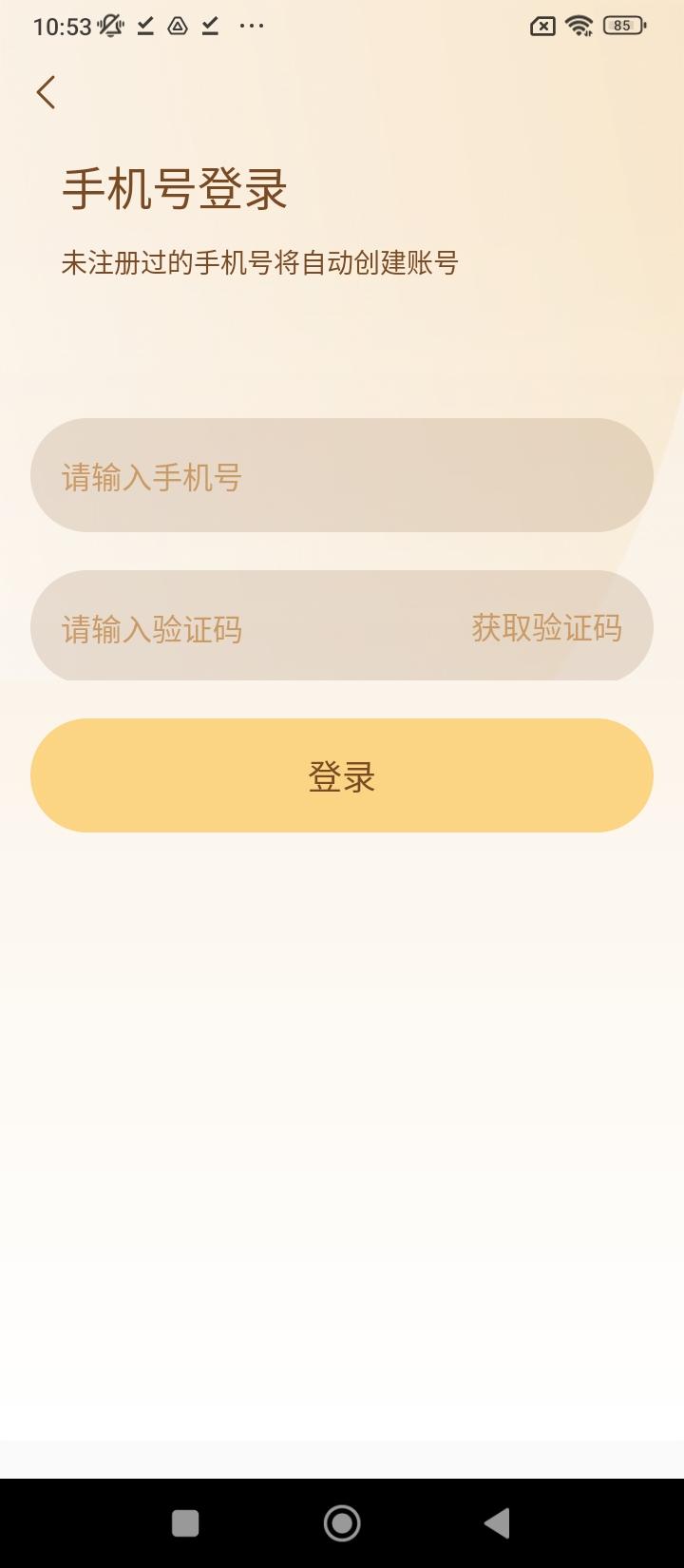The image size is (684, 1568).
Task: Tap the battery indicator showing 85
Action: [x=621, y=26]
